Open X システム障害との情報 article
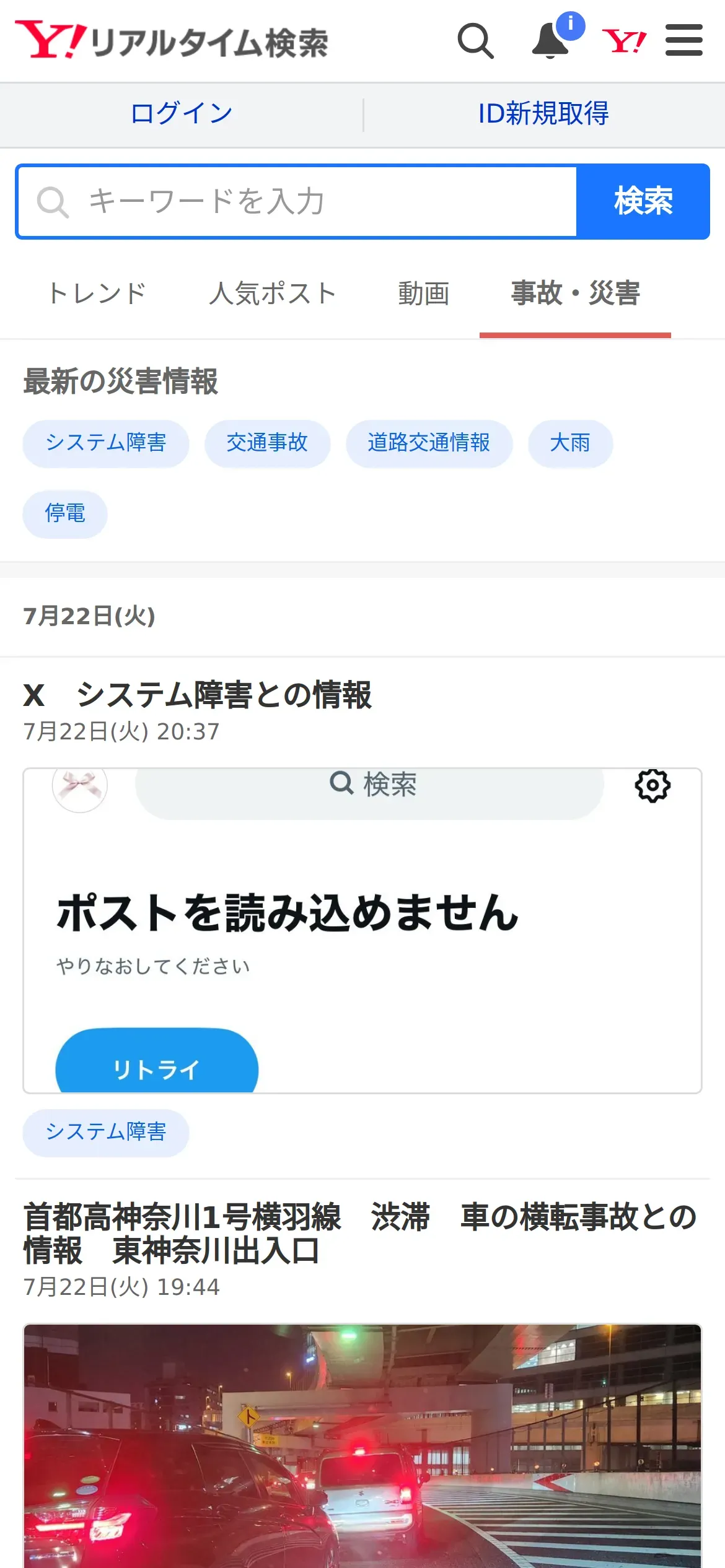This screenshot has width=725, height=1568. click(x=197, y=694)
